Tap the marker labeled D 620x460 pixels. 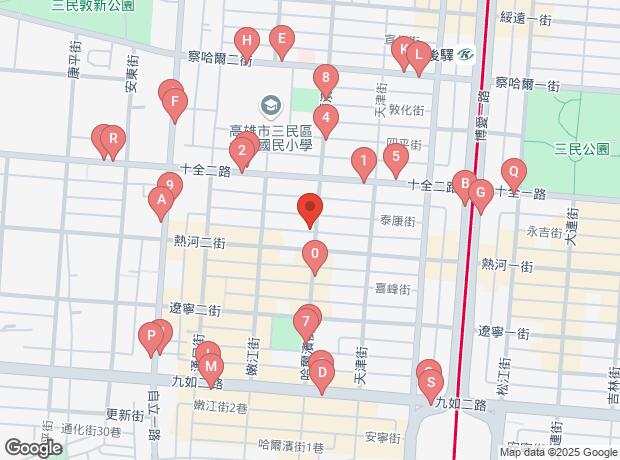[321, 375]
